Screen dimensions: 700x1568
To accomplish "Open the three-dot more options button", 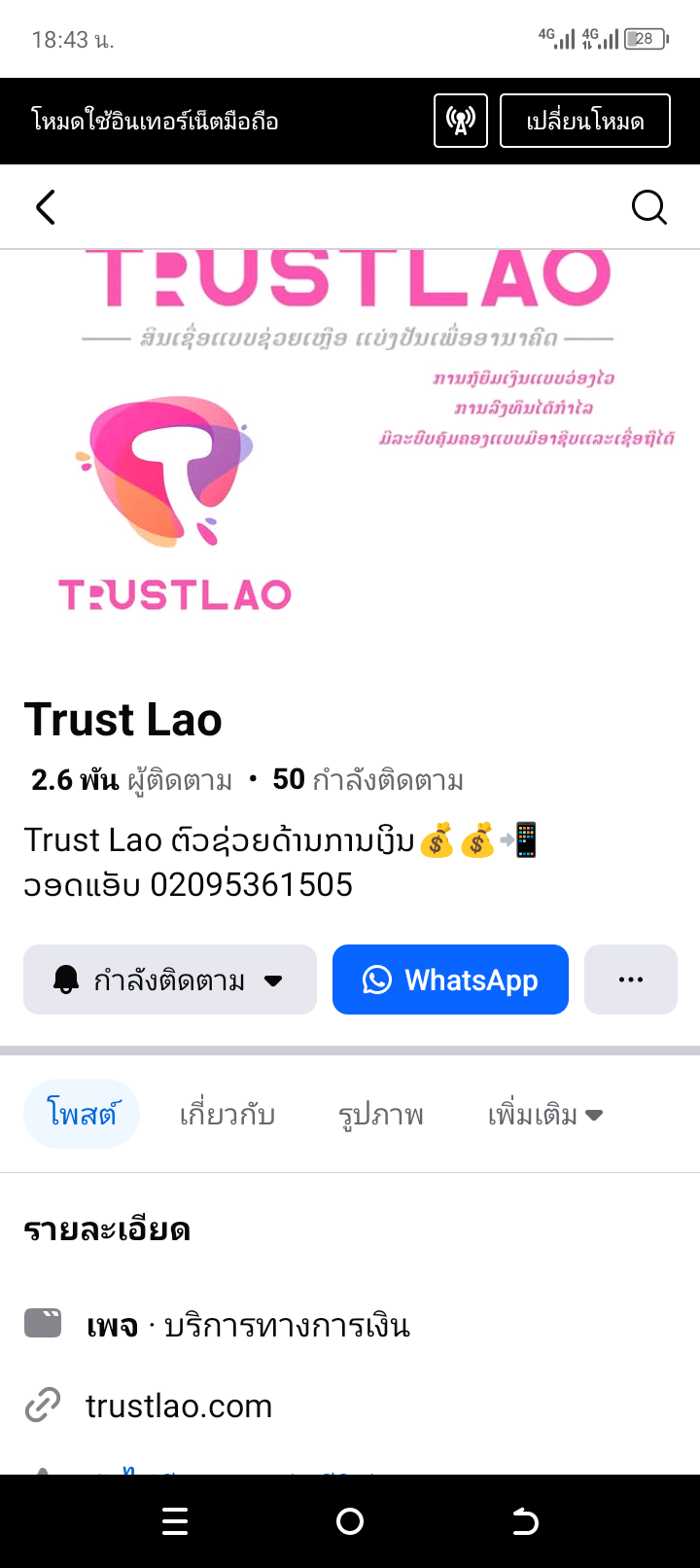I will coord(630,980).
